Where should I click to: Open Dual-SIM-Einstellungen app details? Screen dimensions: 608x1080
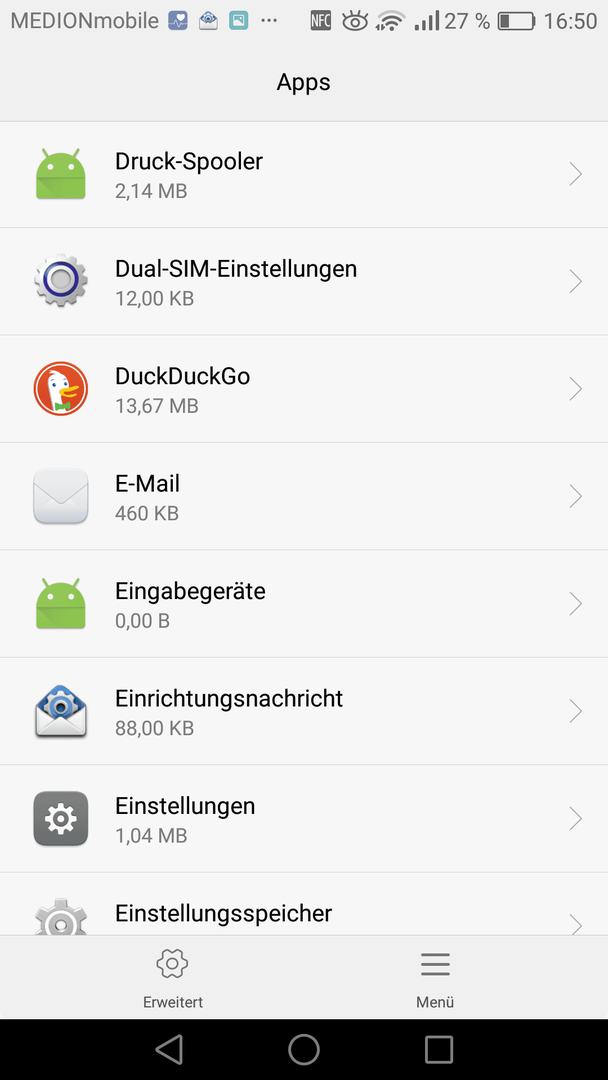pos(304,282)
